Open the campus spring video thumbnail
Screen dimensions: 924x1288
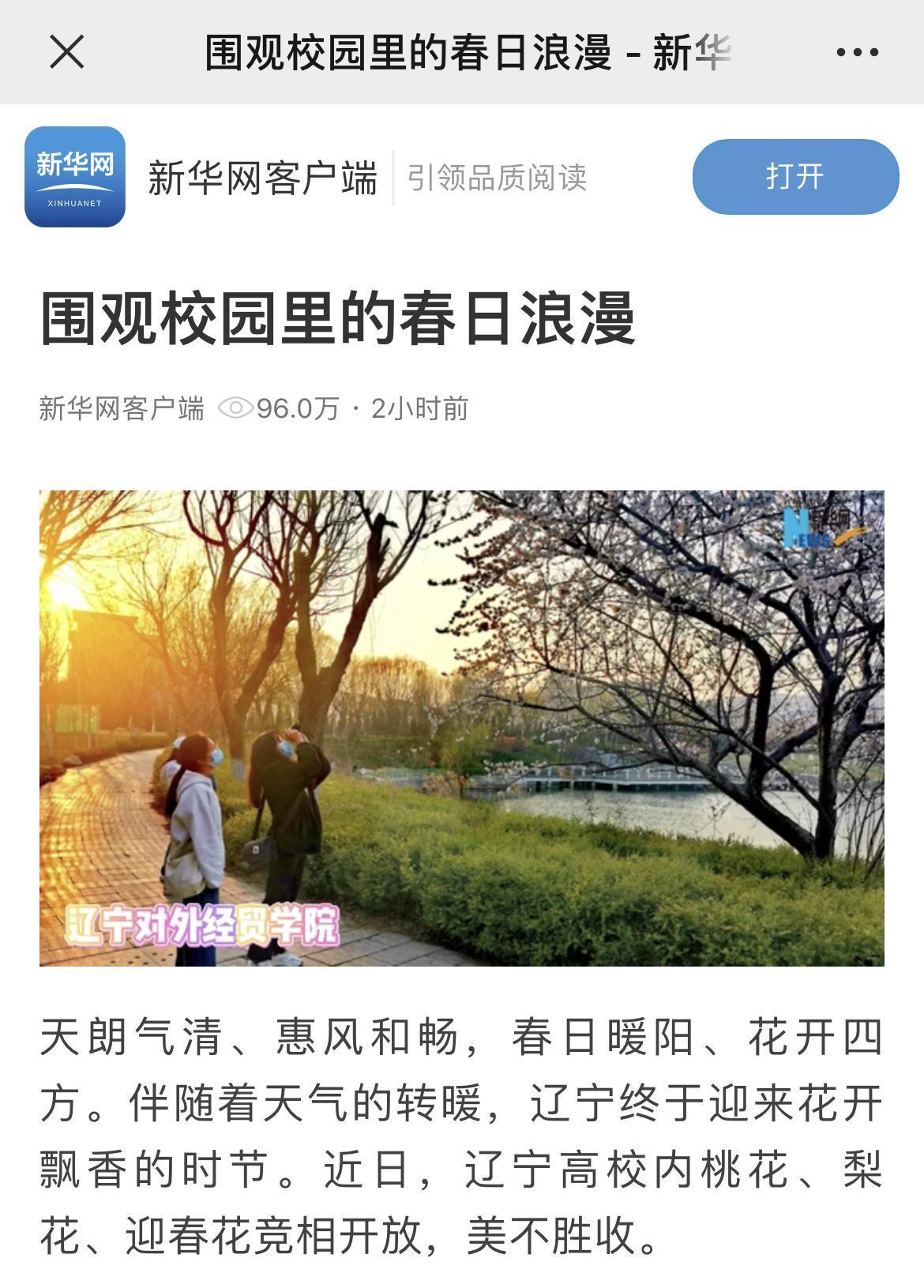pyautogui.click(x=462, y=727)
